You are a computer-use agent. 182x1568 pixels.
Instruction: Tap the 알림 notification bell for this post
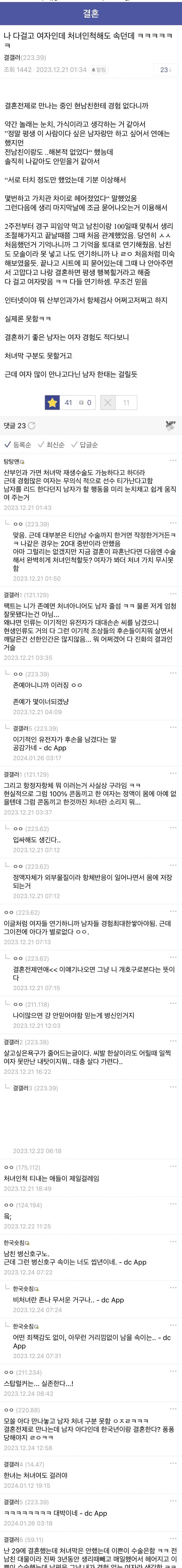98,70
